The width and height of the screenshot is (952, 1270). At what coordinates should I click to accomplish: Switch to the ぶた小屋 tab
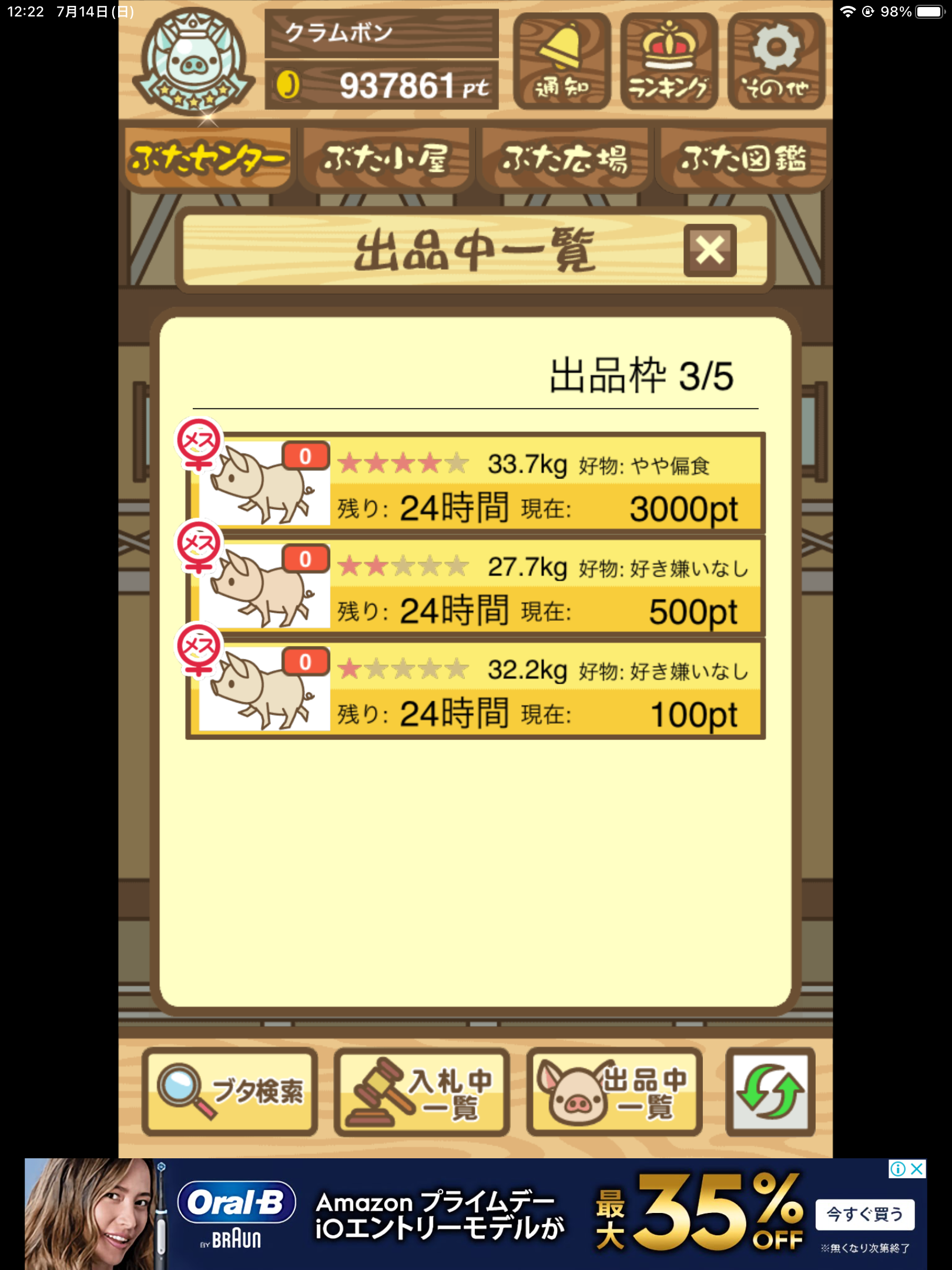pyautogui.click(x=386, y=159)
